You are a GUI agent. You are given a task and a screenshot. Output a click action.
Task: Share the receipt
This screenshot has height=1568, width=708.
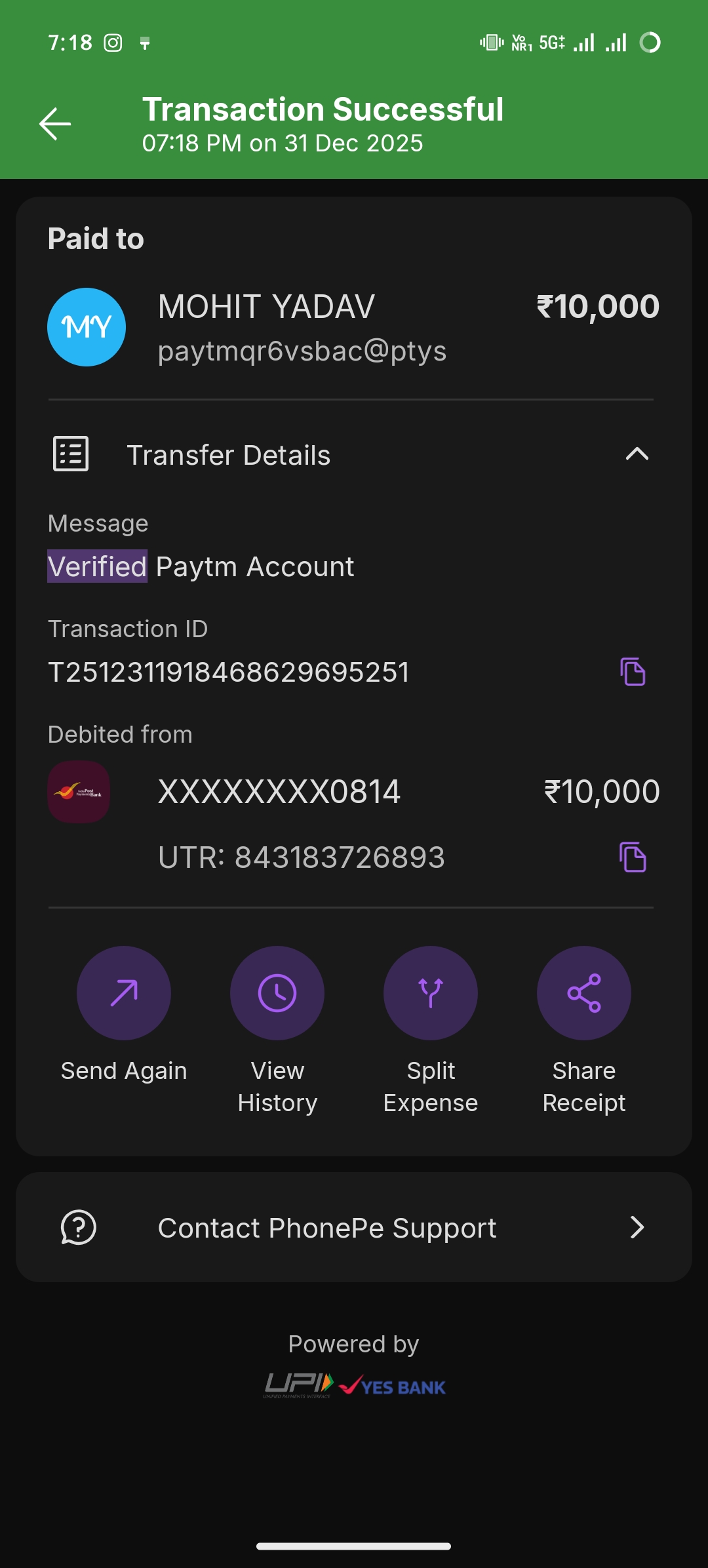pos(583,993)
